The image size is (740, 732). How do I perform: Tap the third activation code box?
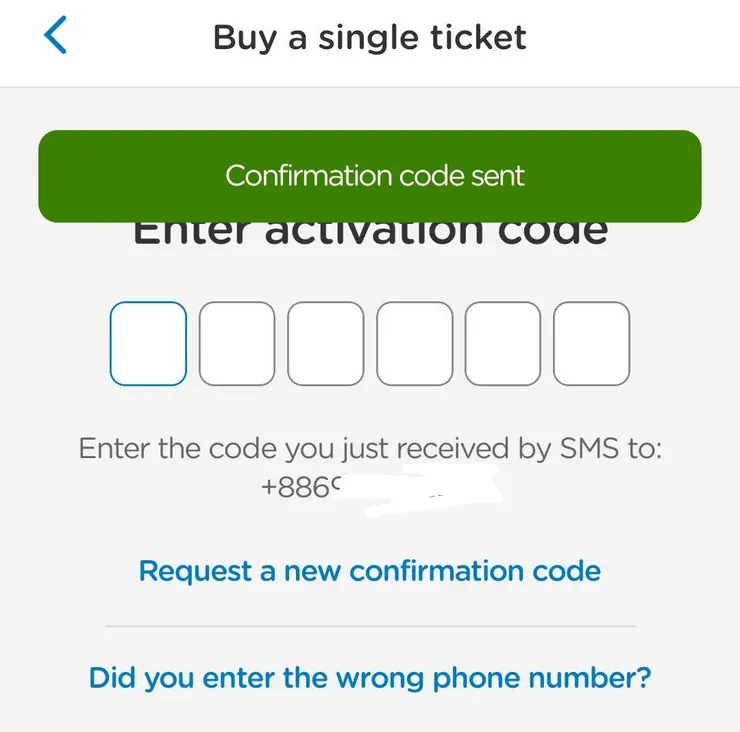click(326, 343)
